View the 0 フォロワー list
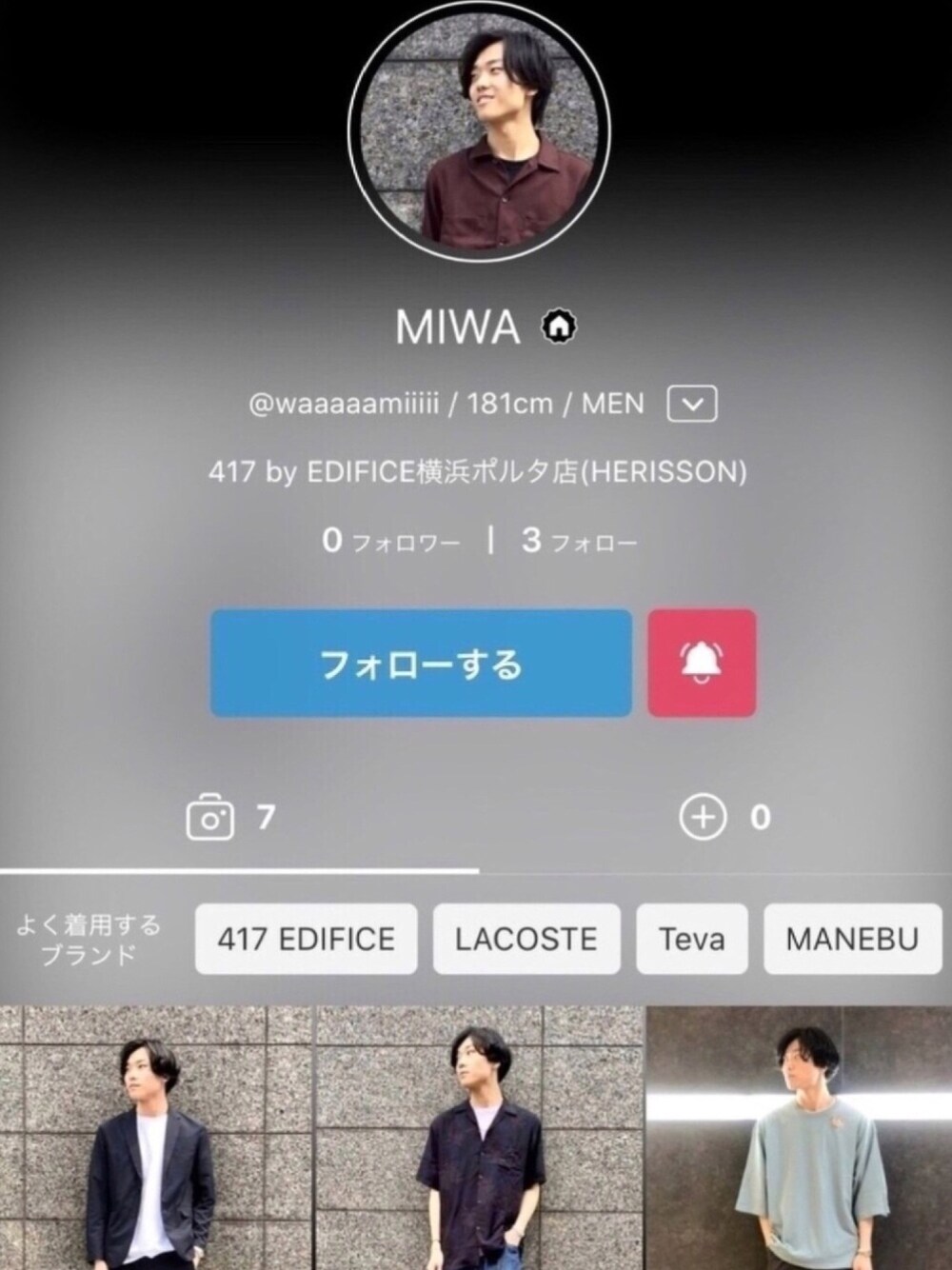The width and height of the screenshot is (952, 1270). tap(390, 542)
